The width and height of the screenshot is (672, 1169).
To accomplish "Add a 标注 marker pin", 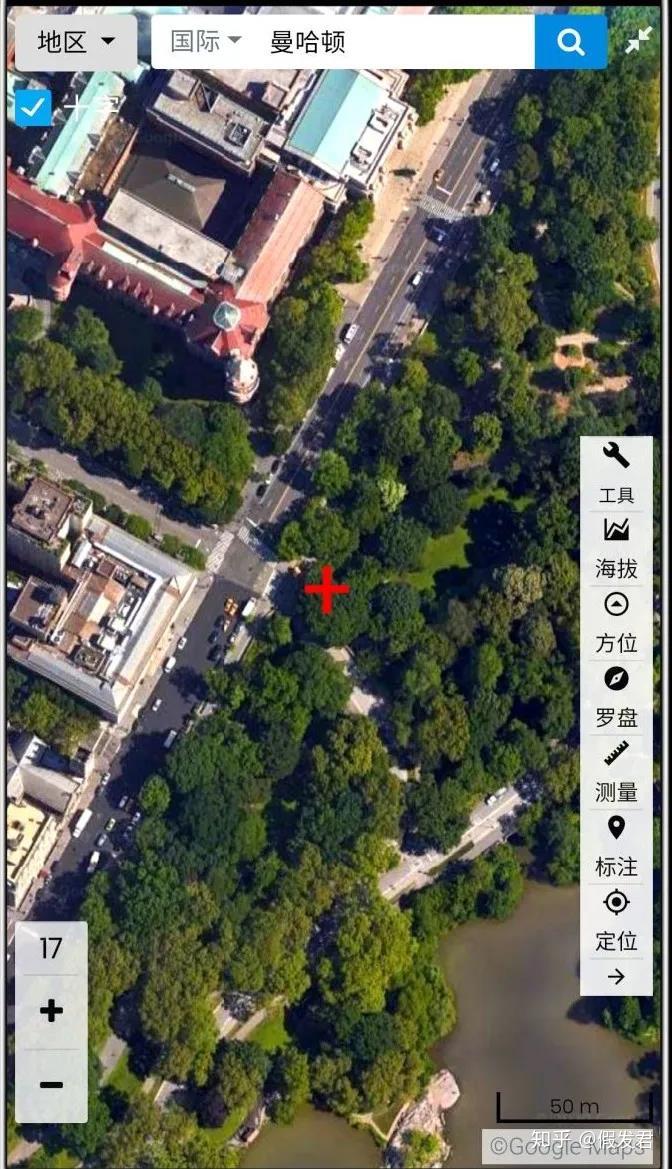I will point(616,844).
